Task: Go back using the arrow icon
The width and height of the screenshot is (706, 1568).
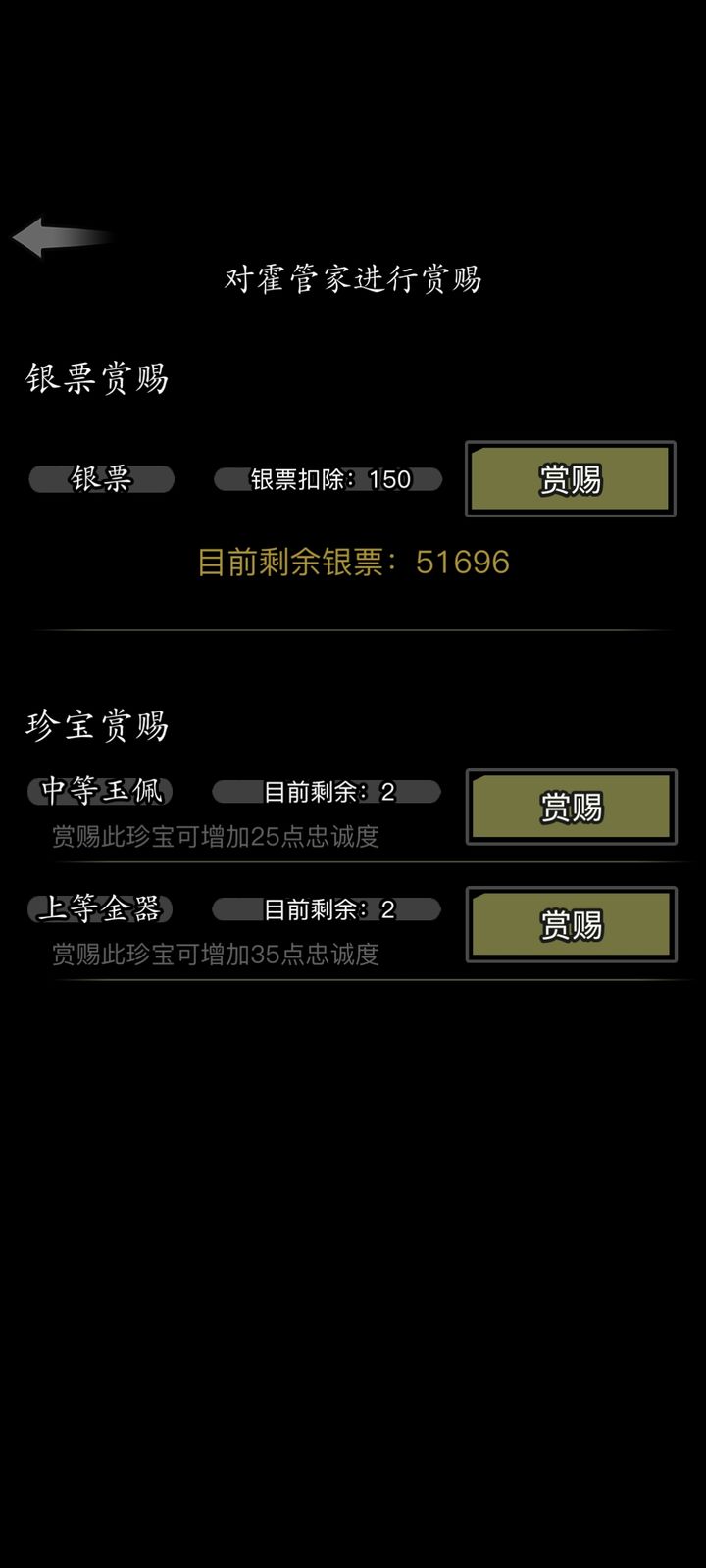Action: tap(57, 237)
